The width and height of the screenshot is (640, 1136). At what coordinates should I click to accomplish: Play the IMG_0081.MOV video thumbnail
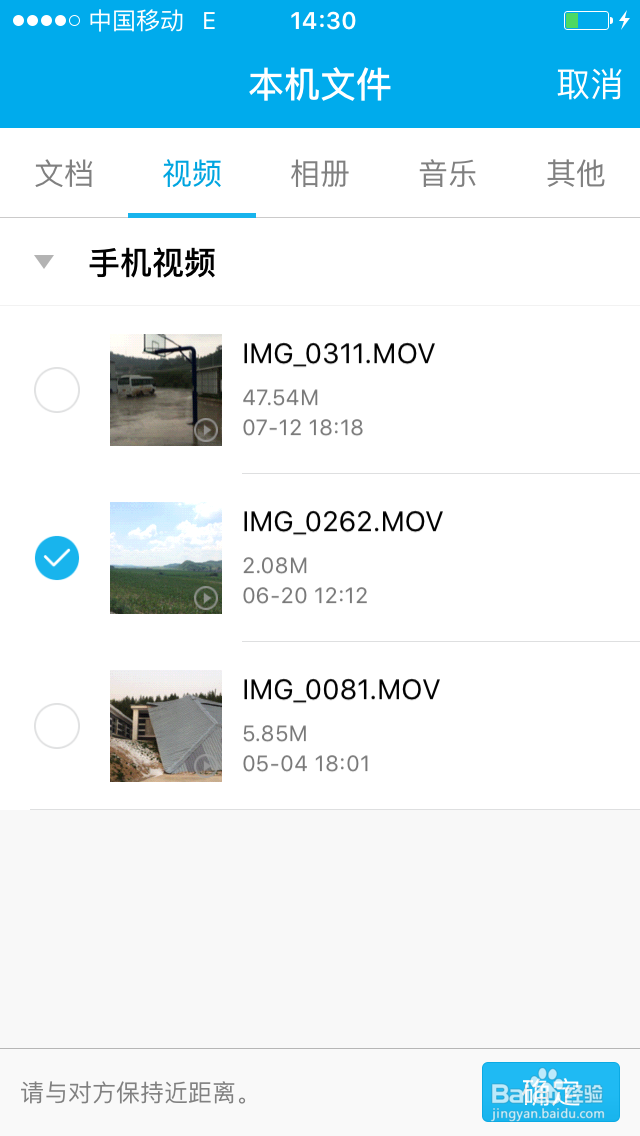pos(166,726)
